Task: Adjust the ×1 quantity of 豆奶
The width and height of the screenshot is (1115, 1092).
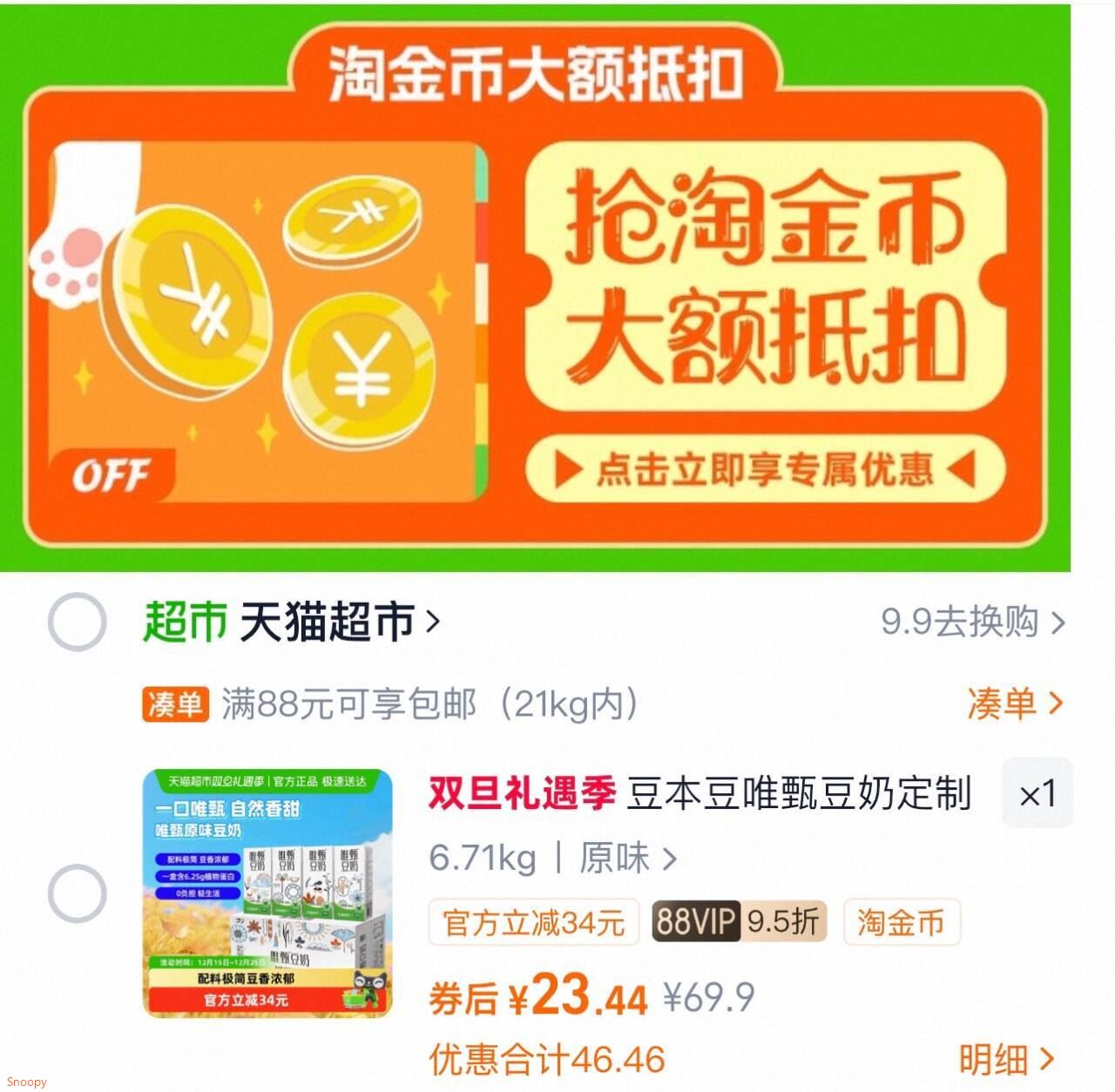Action: coord(1037,793)
